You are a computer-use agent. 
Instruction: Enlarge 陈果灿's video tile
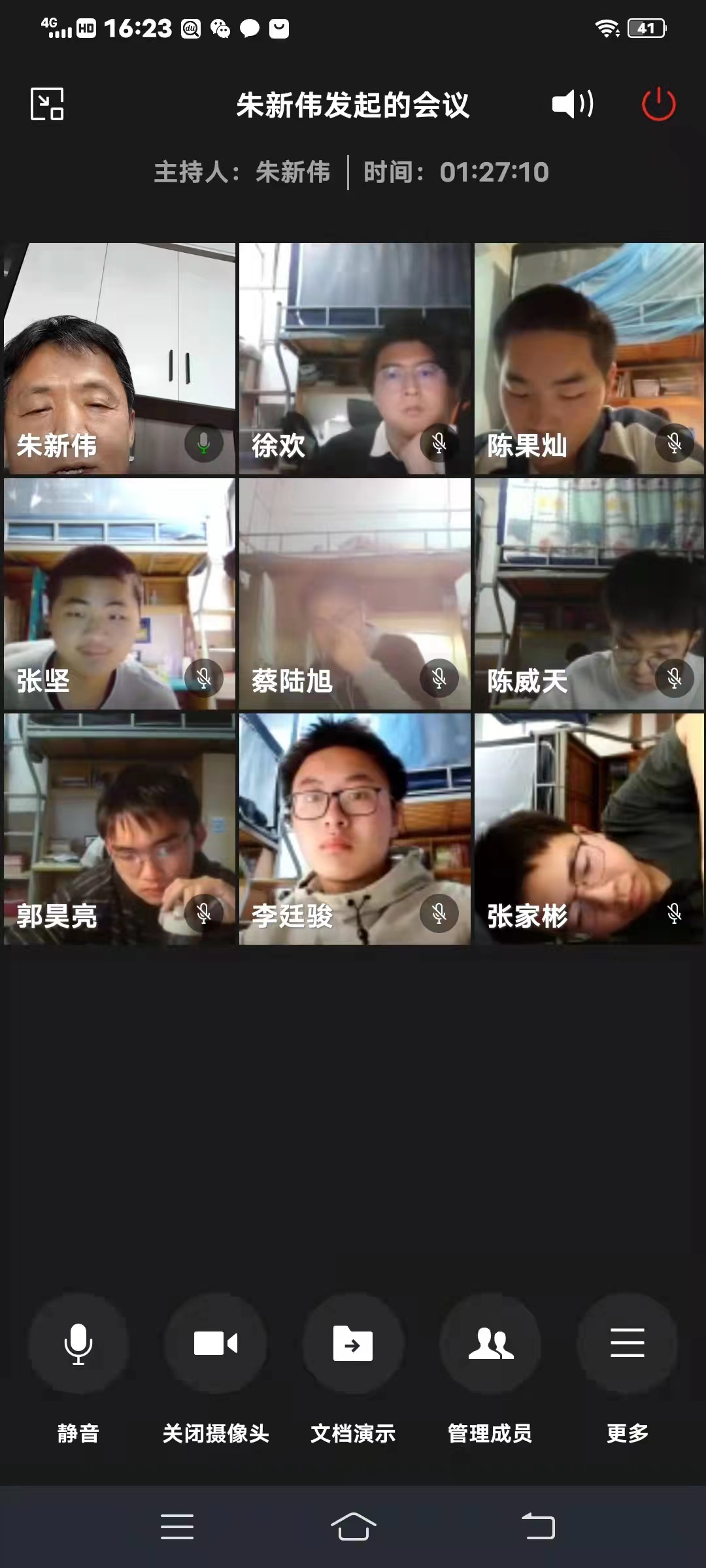coord(589,358)
